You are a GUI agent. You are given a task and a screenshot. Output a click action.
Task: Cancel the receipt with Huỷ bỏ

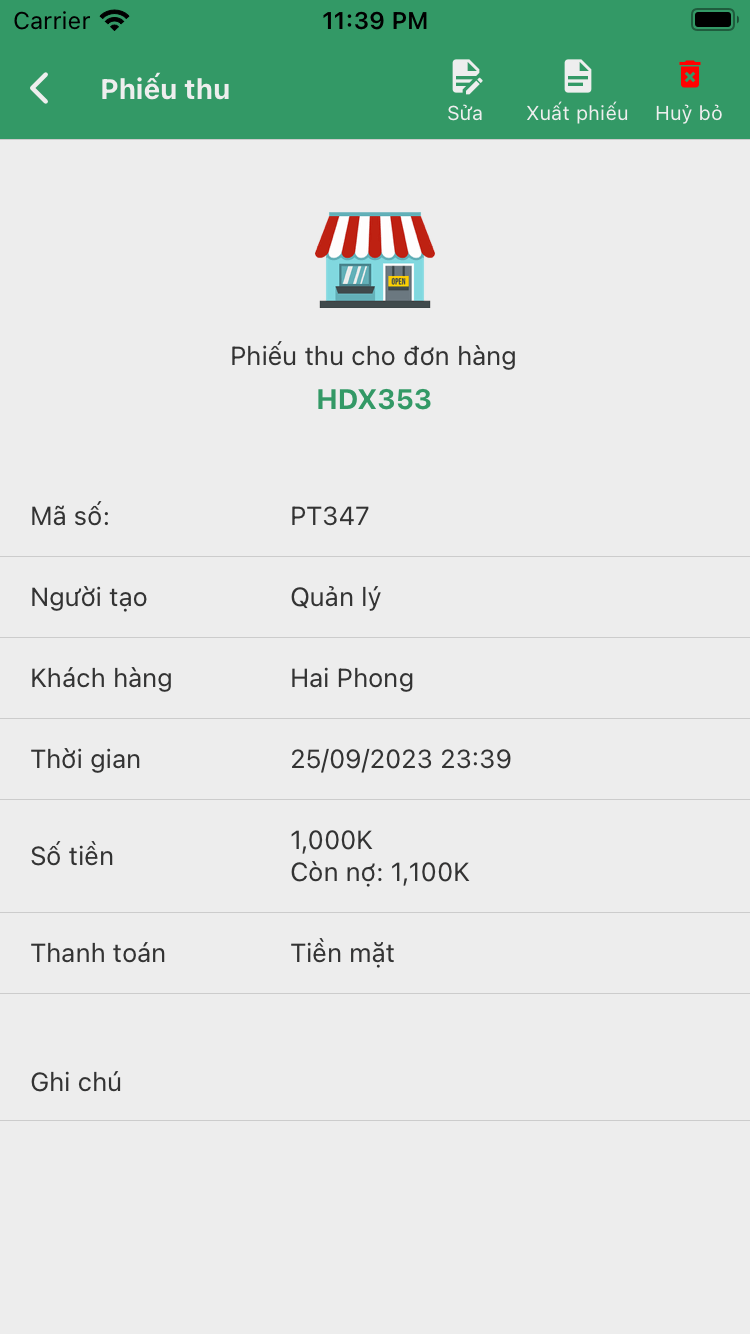pyautogui.click(x=689, y=90)
